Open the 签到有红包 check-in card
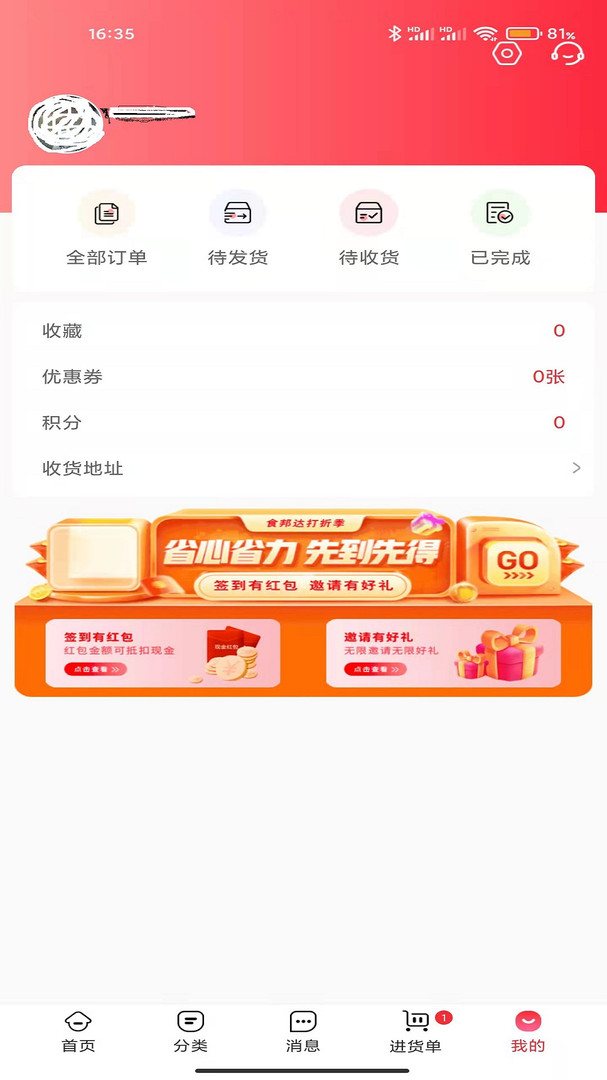 (163, 653)
